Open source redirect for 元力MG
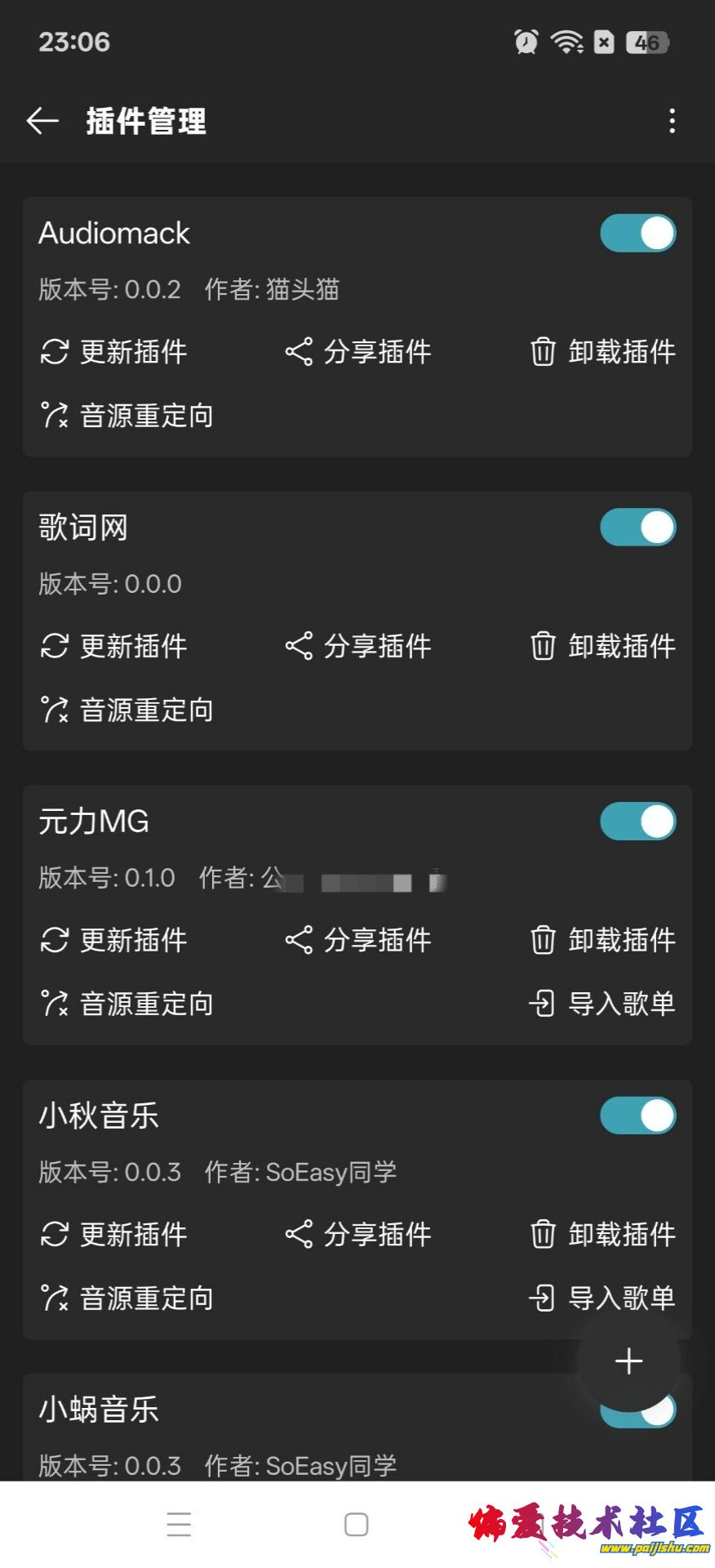The height and width of the screenshot is (1568, 715). click(127, 1004)
